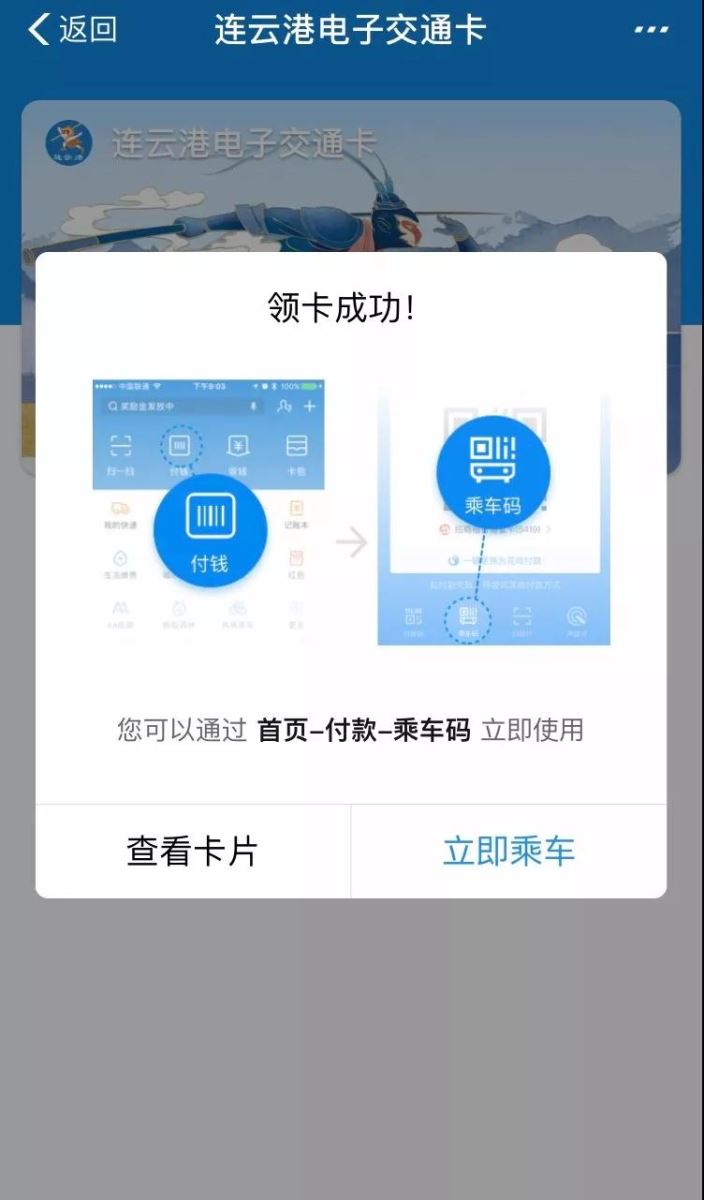Select 立即乘车 to ride now
This screenshot has width=704, height=1200.
(x=508, y=851)
